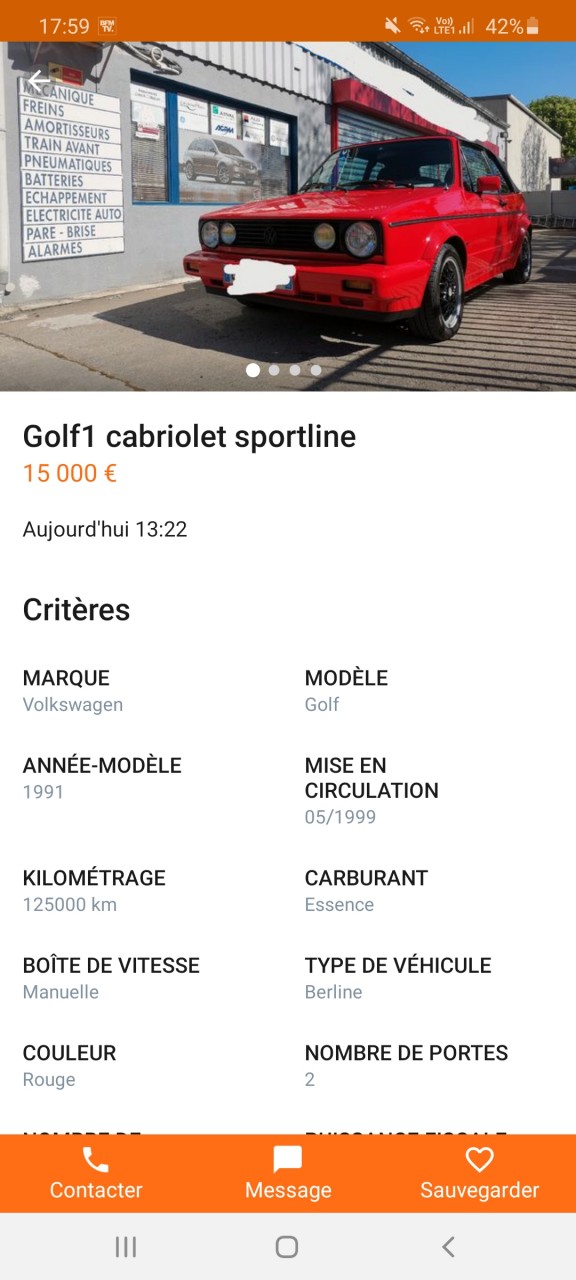Open the red Golf photo gallery
This screenshot has height=1280, width=576.
coord(288,216)
